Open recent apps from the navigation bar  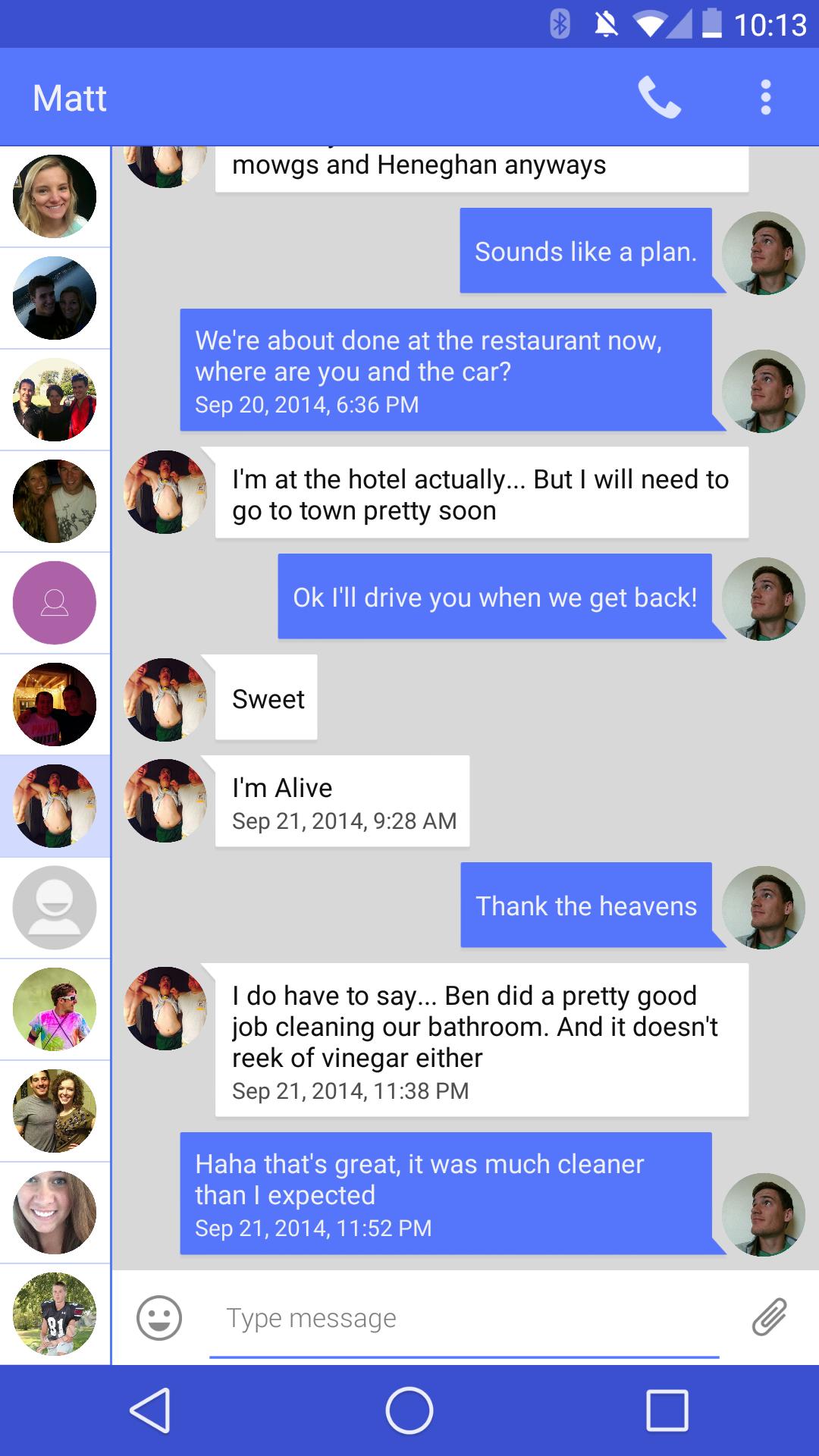(x=667, y=1411)
